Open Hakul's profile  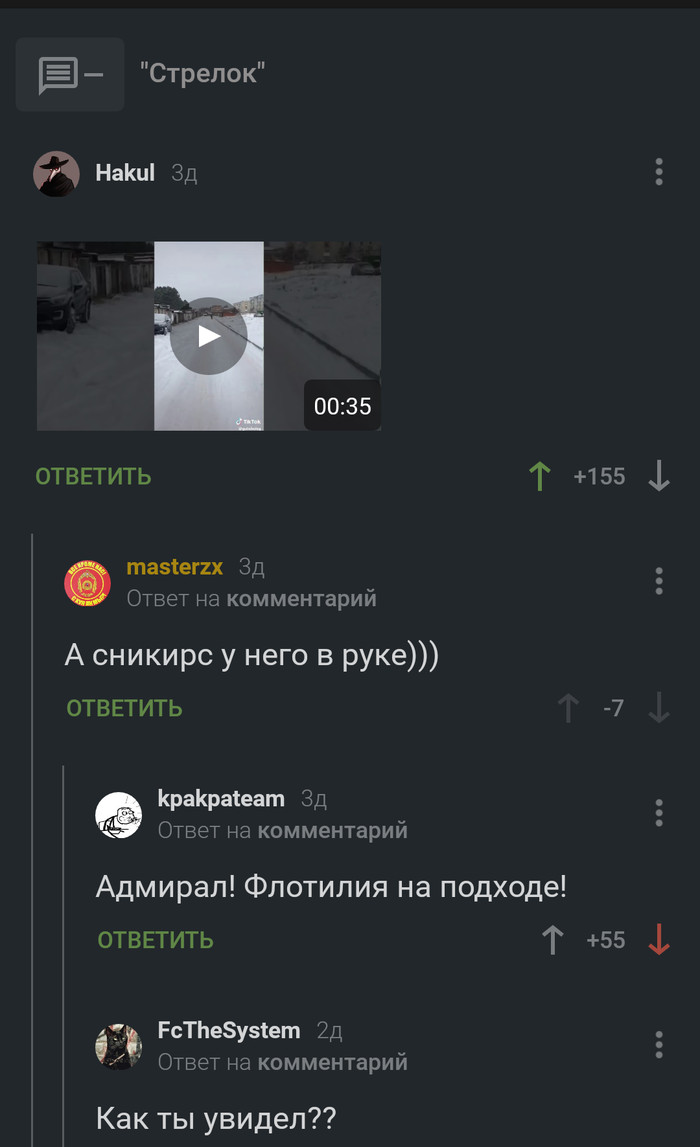click(124, 173)
